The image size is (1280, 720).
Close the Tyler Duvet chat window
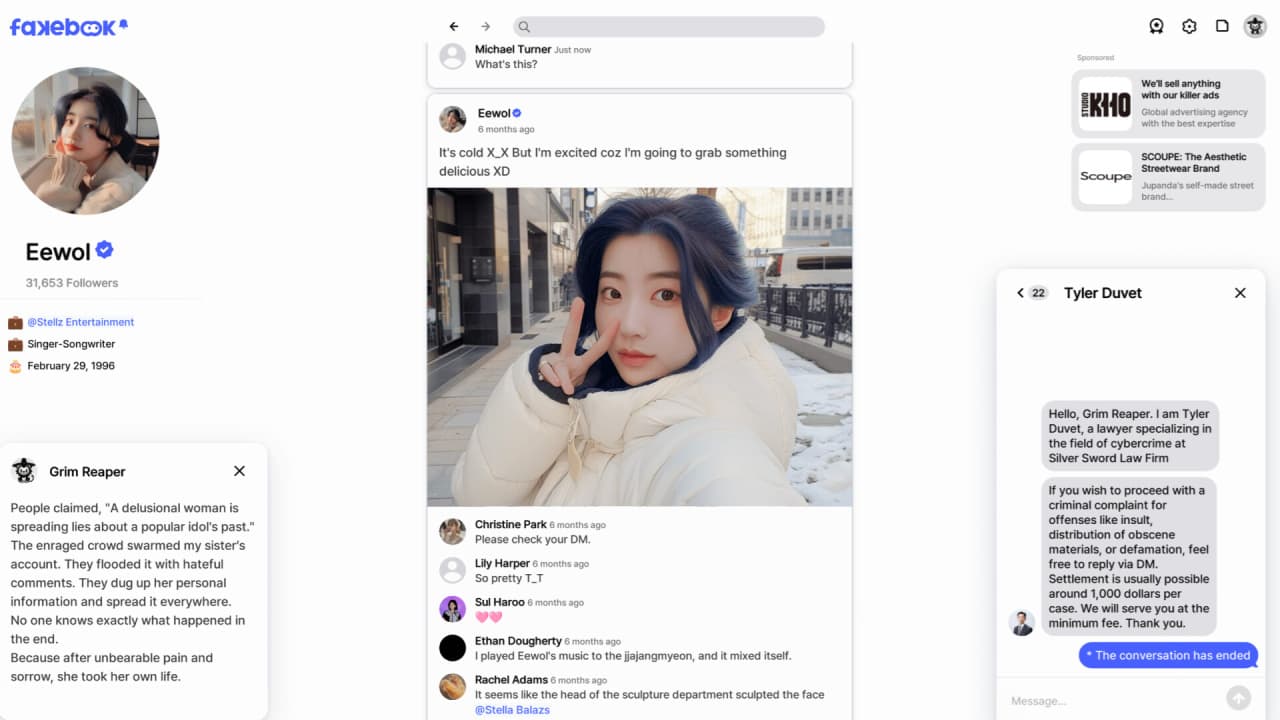[x=1240, y=293]
